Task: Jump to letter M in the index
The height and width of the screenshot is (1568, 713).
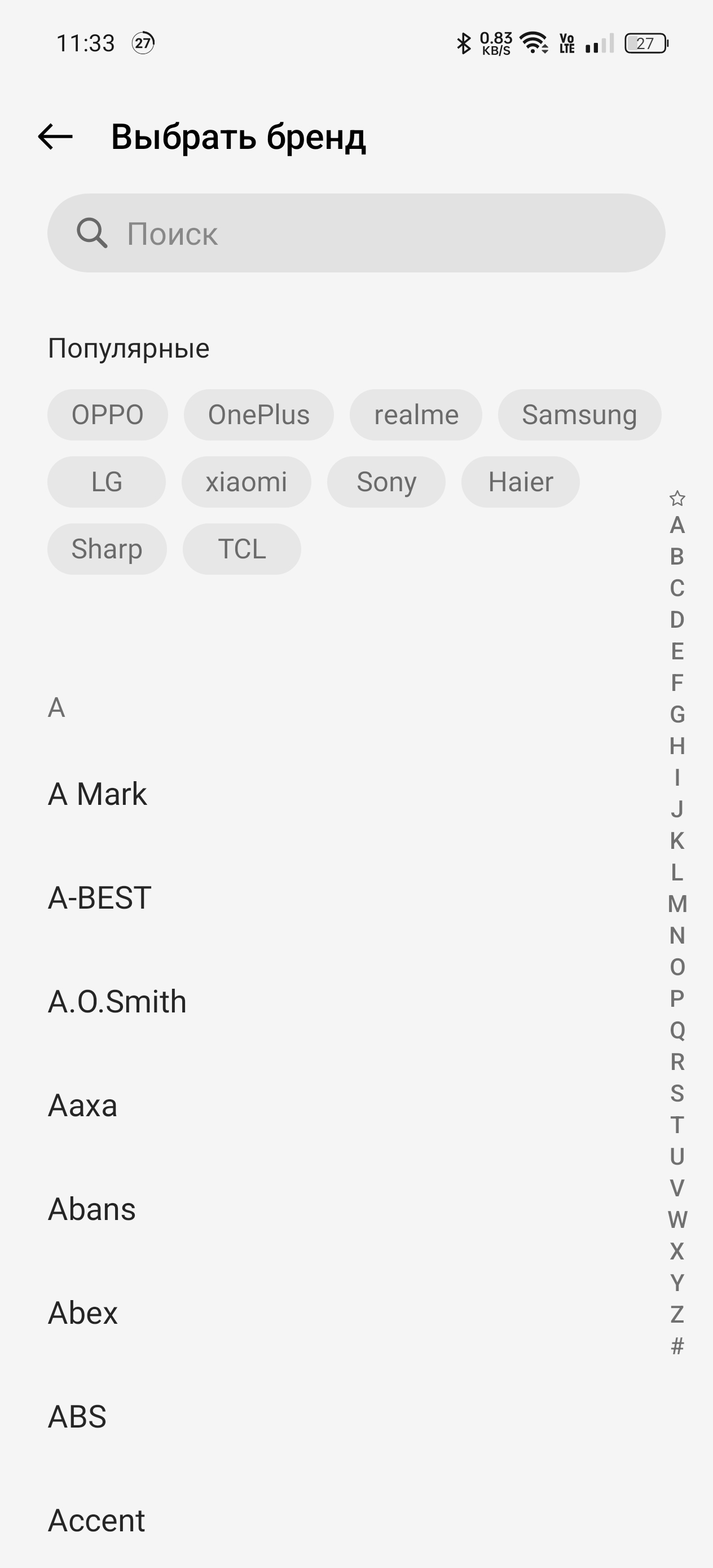Action: (x=677, y=904)
